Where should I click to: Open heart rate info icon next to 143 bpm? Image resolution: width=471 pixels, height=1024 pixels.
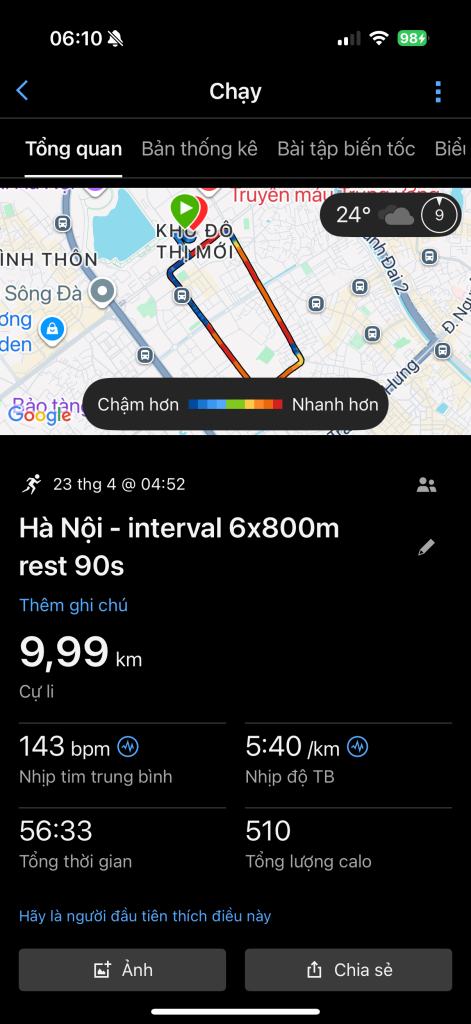point(128,746)
